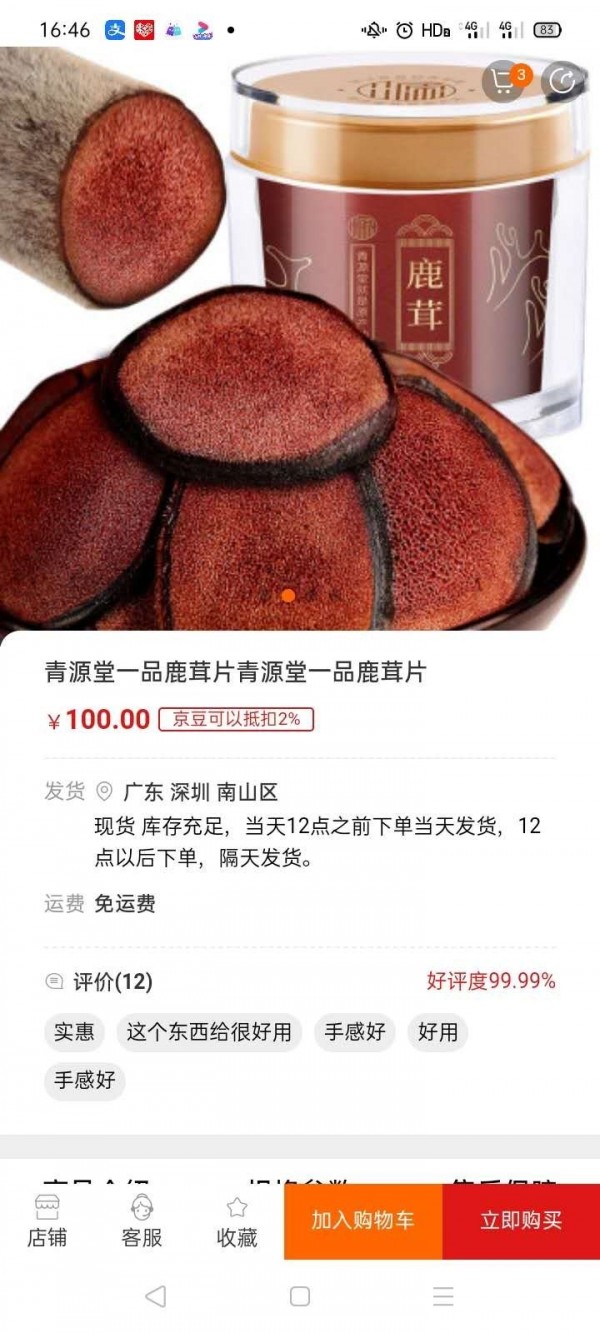Visit the 店铺 store page
The height and width of the screenshot is (1333, 600).
coord(47,1221)
